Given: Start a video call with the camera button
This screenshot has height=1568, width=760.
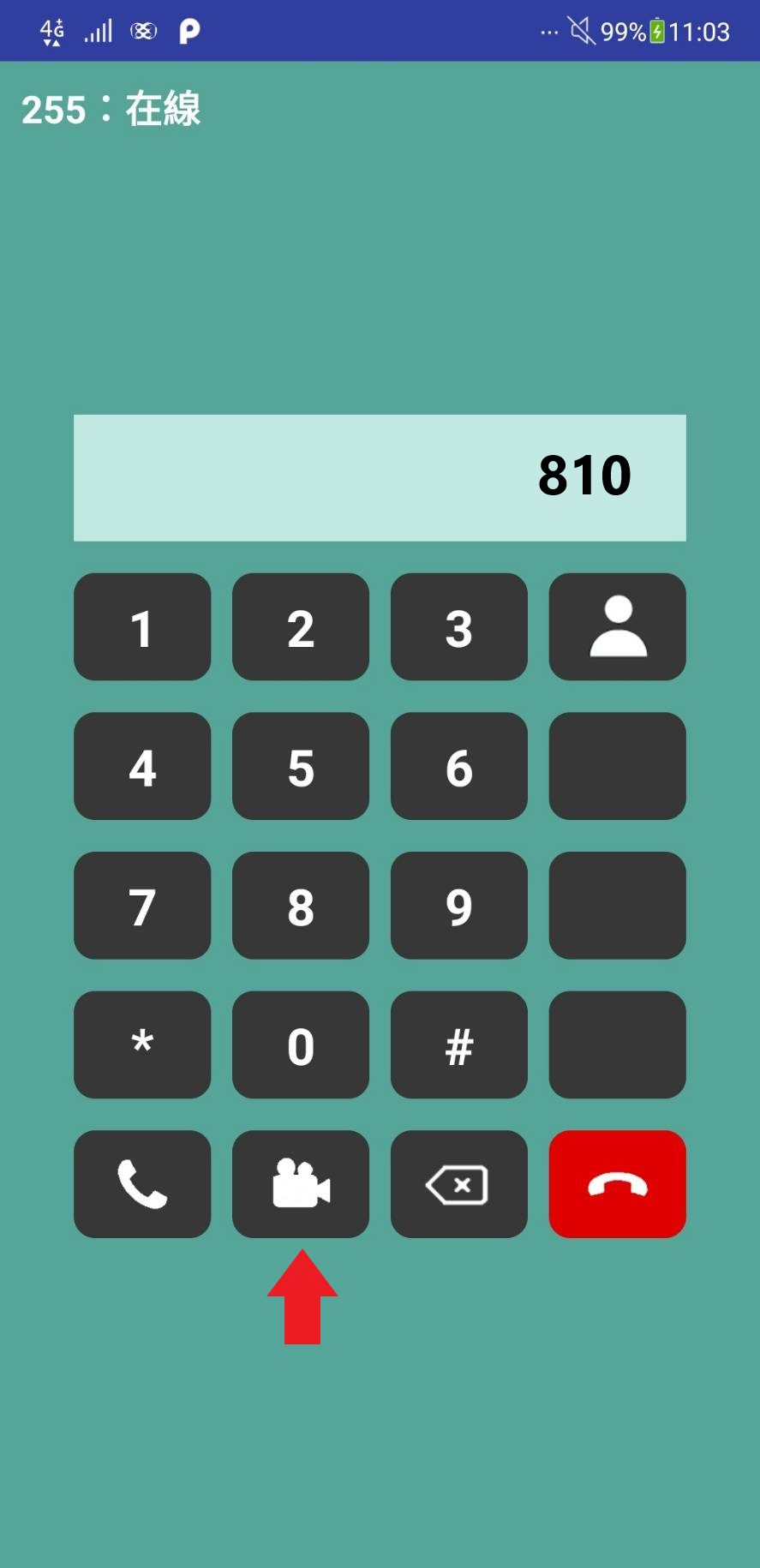Looking at the screenshot, I should 301,1184.
